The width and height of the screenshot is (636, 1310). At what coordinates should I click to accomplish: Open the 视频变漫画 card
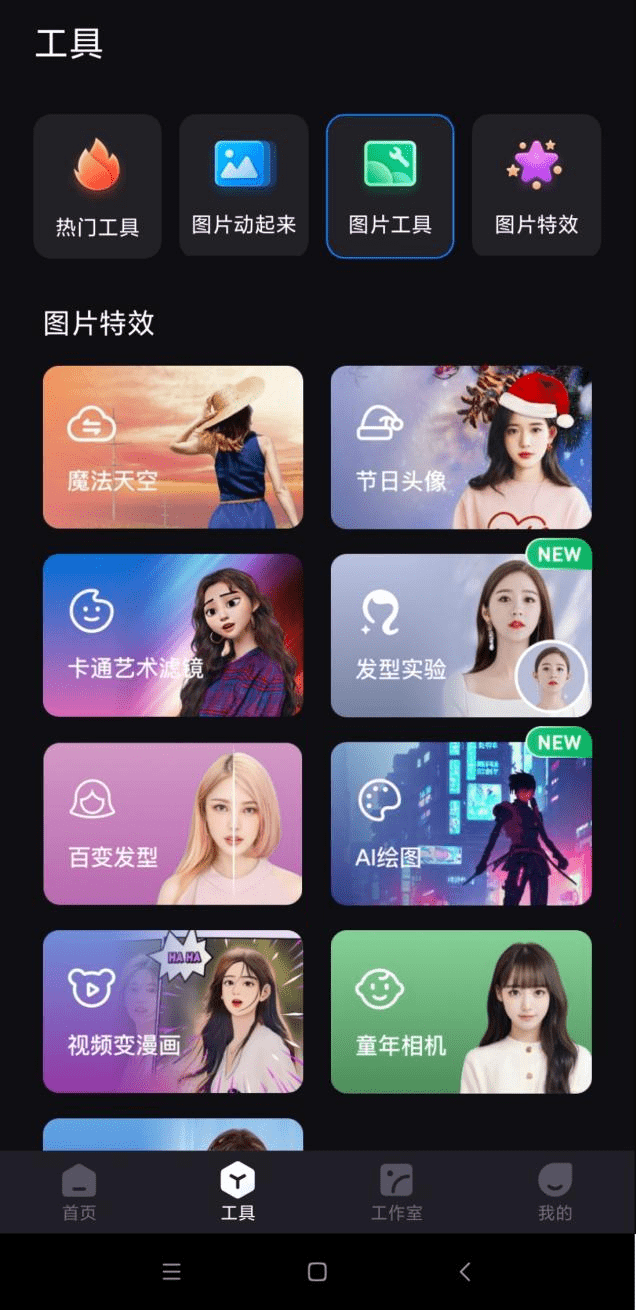[x=173, y=1011]
